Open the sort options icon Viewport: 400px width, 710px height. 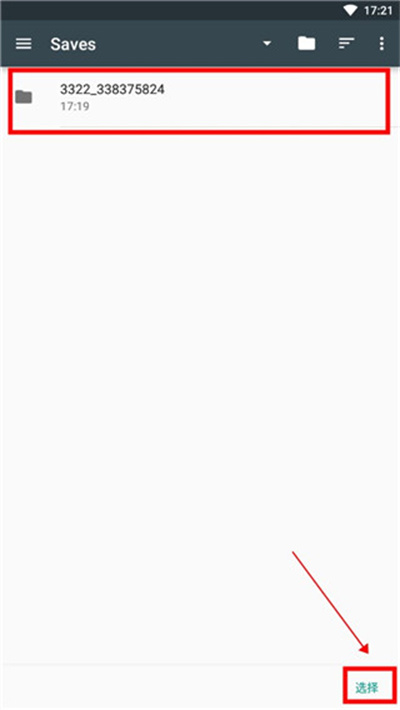(x=346, y=43)
